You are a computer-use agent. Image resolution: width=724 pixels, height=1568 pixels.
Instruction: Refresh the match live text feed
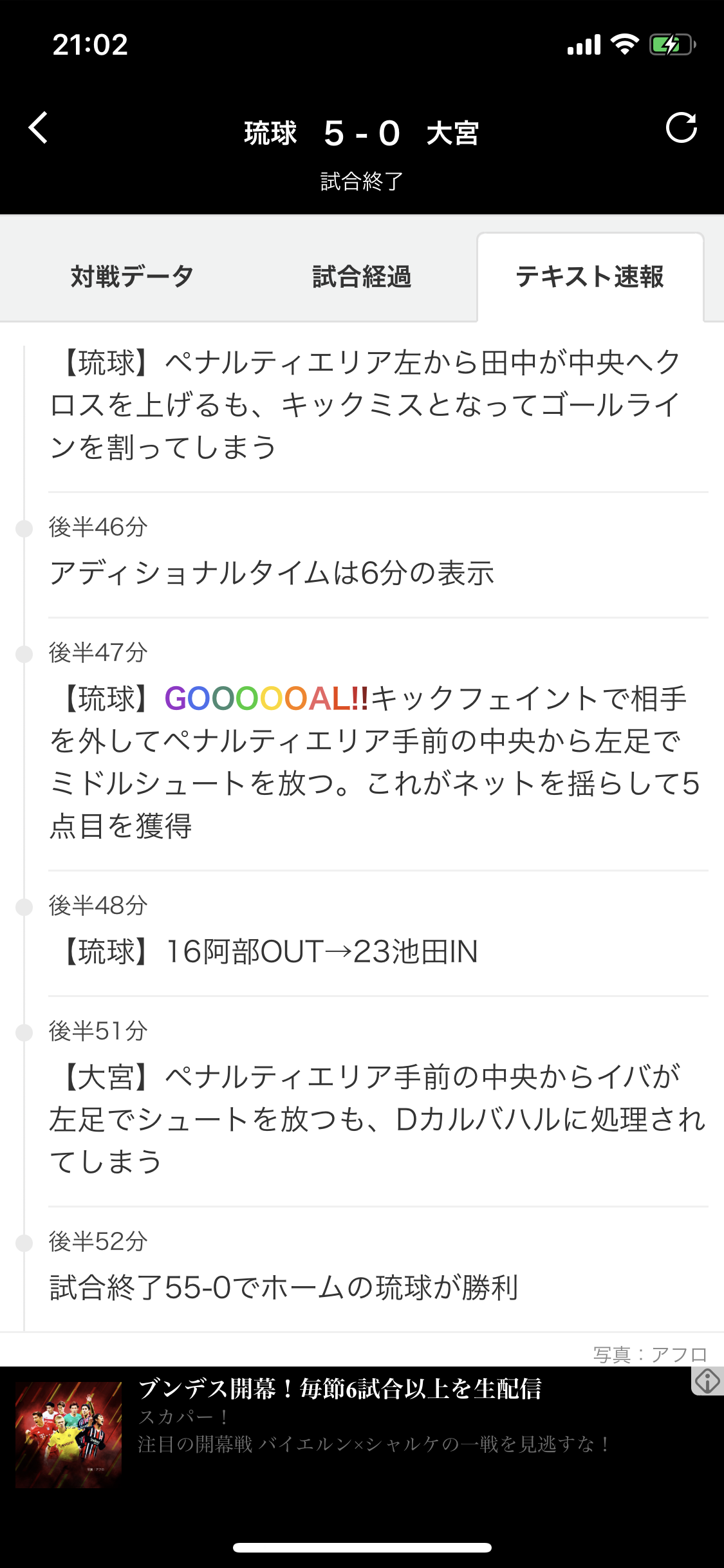(681, 127)
